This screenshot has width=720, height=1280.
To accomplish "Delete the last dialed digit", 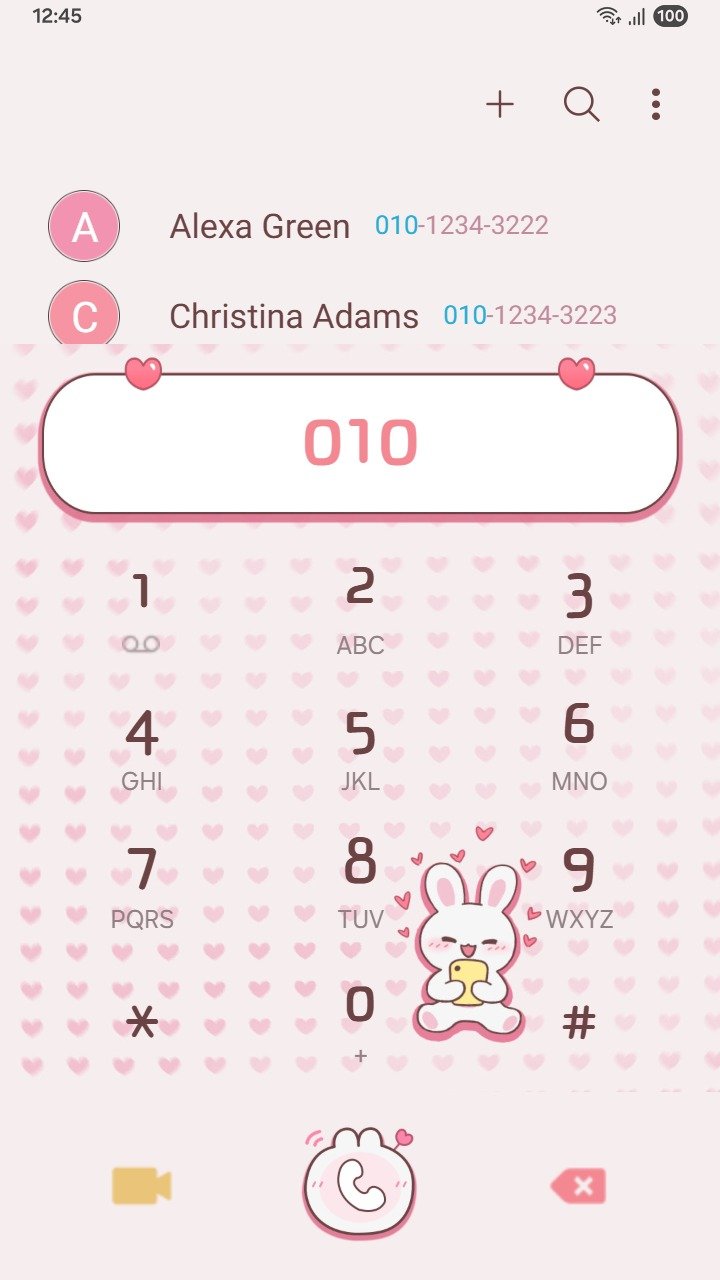I will click(578, 1186).
